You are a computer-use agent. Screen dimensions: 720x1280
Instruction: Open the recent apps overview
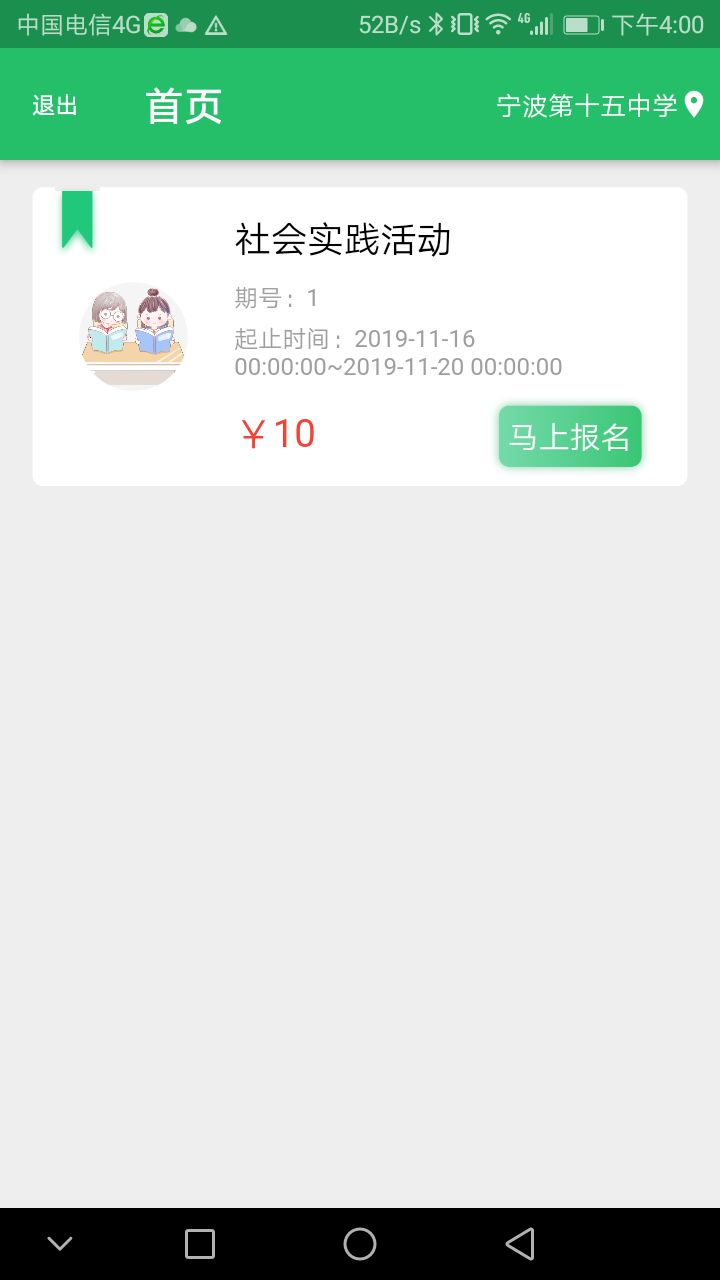tap(200, 1244)
